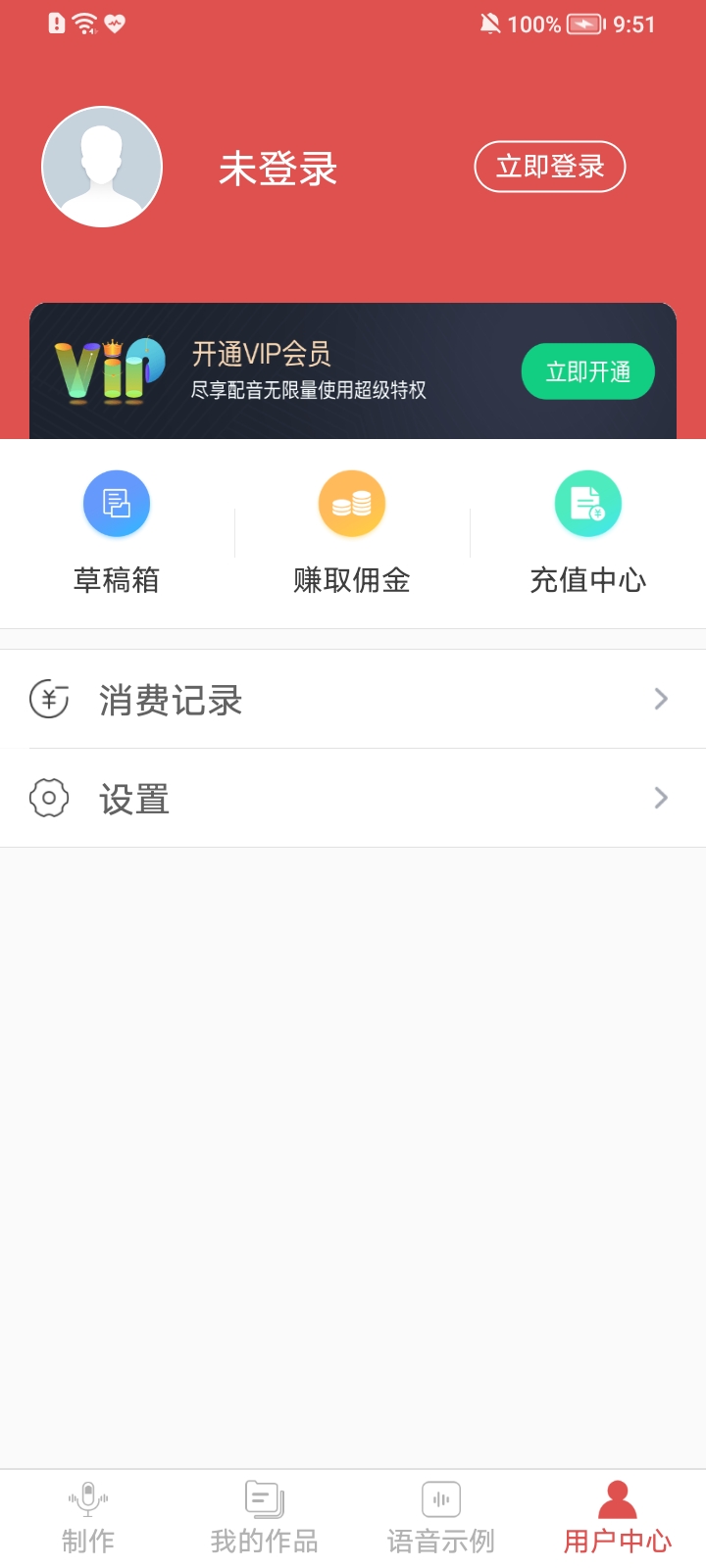Viewport: 706px width, 1568px height.
Task: Open the 草稿箱 drafts icon
Action: [x=116, y=503]
